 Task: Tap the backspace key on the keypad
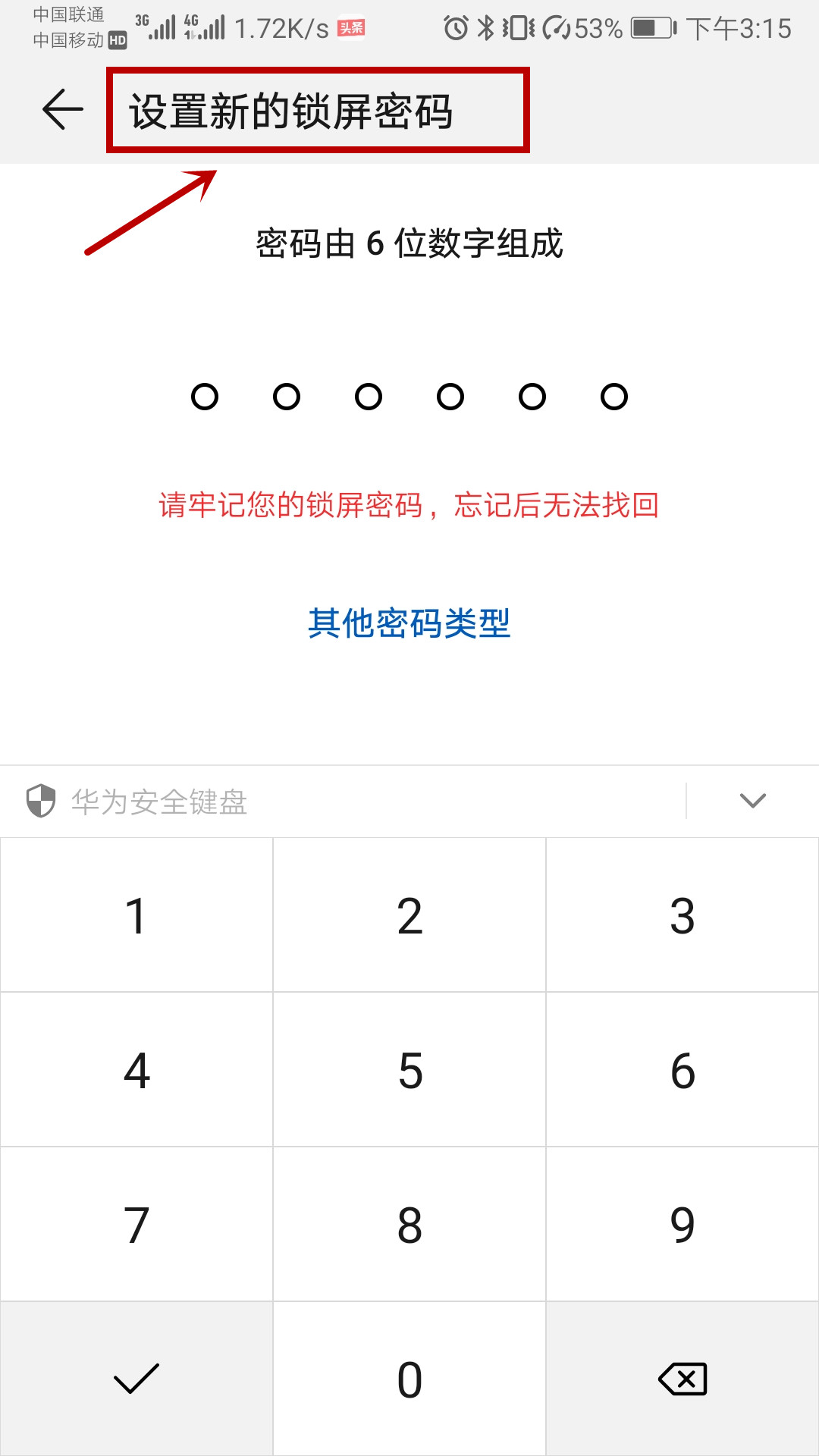682,1378
